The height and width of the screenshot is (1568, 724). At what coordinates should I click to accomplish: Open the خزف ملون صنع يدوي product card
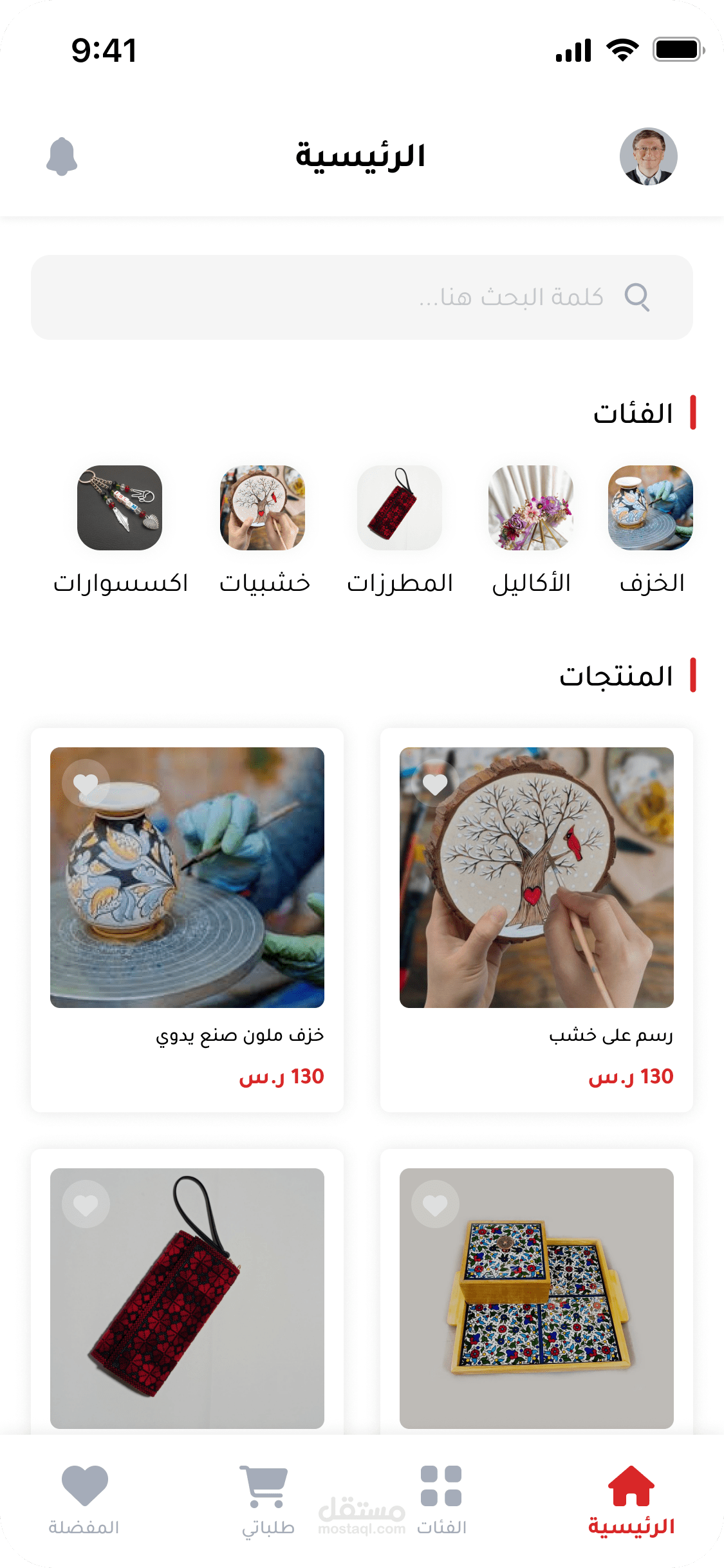(x=187, y=901)
